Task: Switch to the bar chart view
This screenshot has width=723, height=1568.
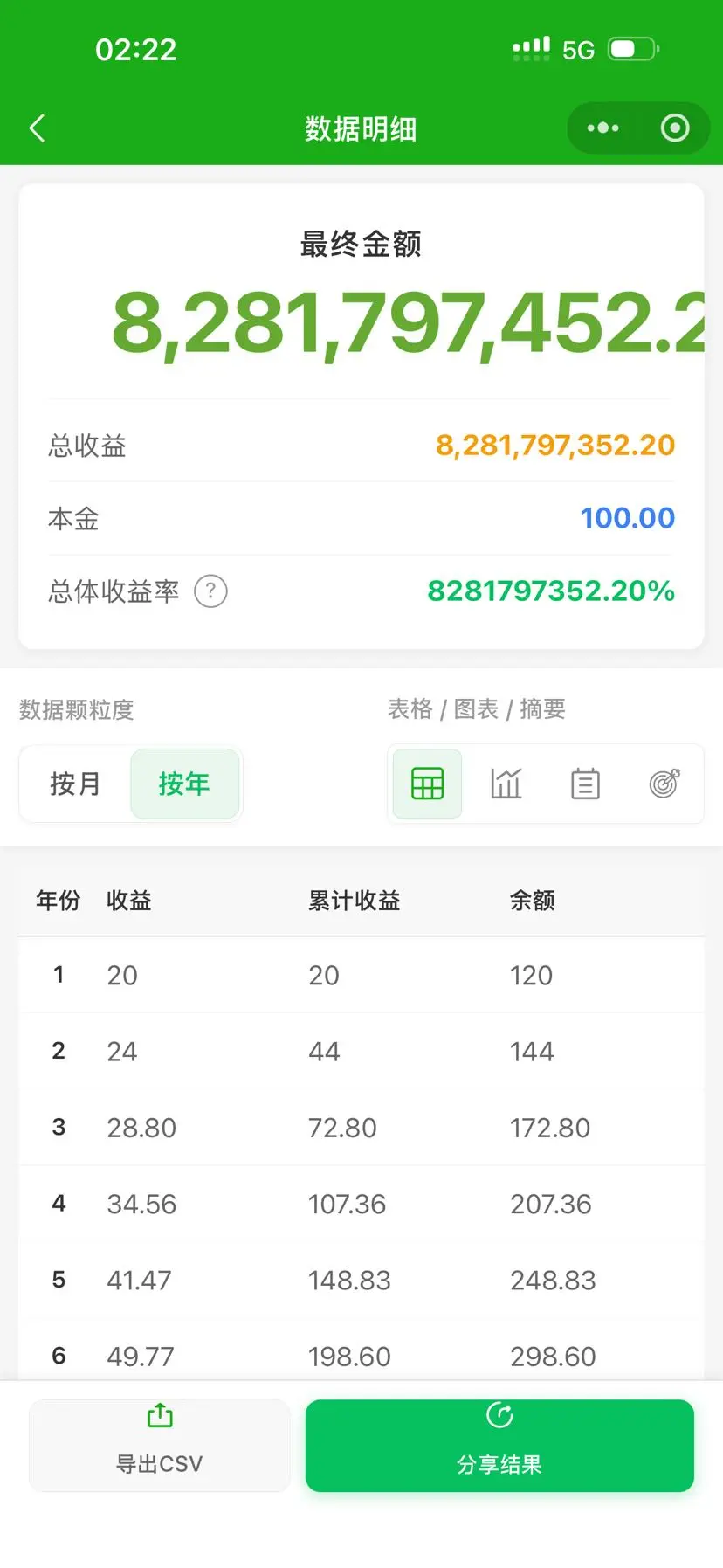Action: (506, 784)
